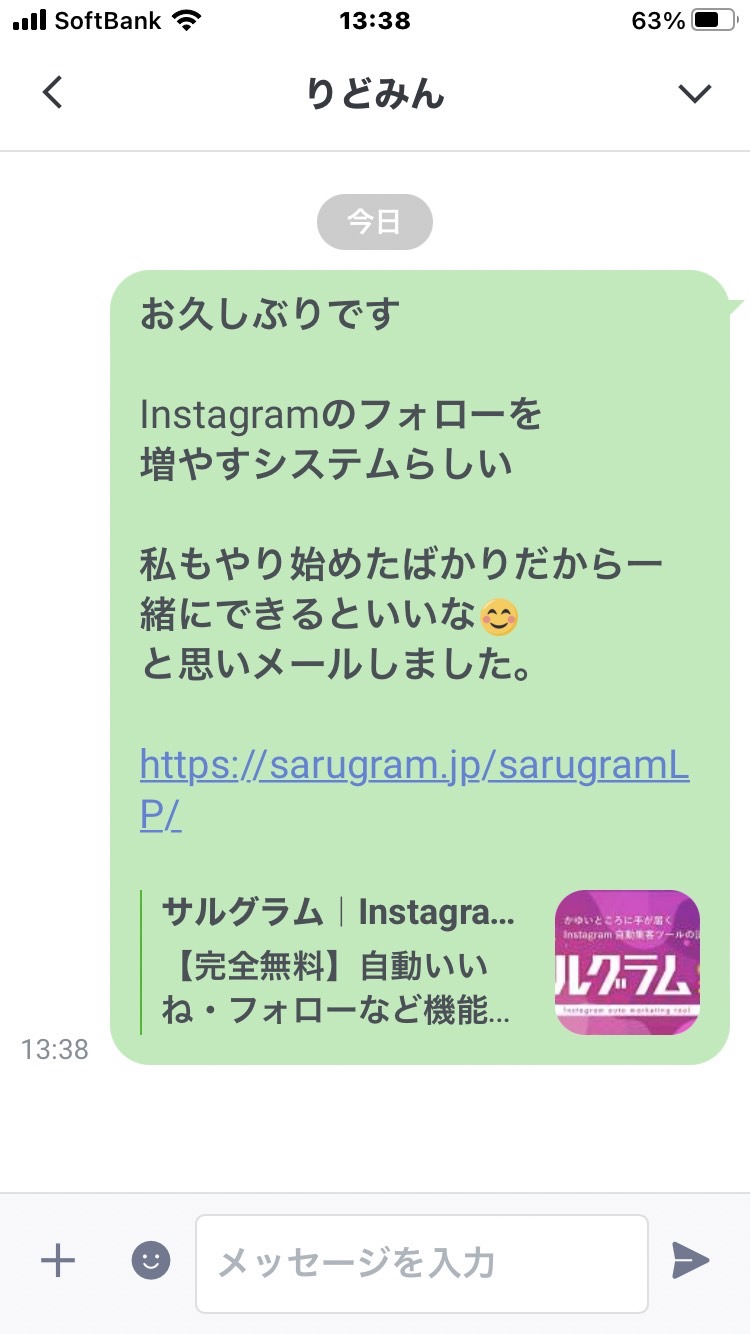Open the サルグラム link preview card
This screenshot has height=1334, width=750.
(x=420, y=962)
